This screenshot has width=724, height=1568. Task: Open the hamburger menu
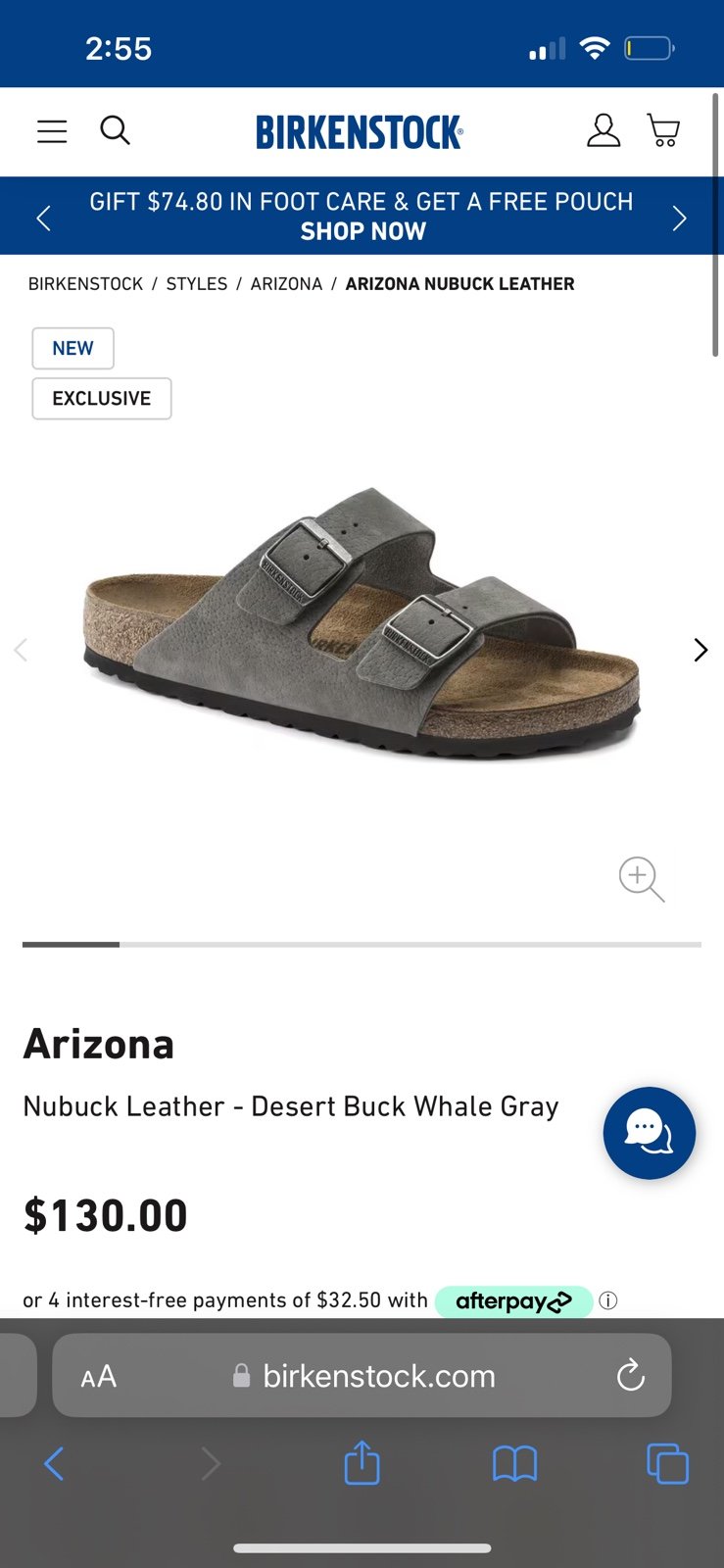click(x=52, y=131)
